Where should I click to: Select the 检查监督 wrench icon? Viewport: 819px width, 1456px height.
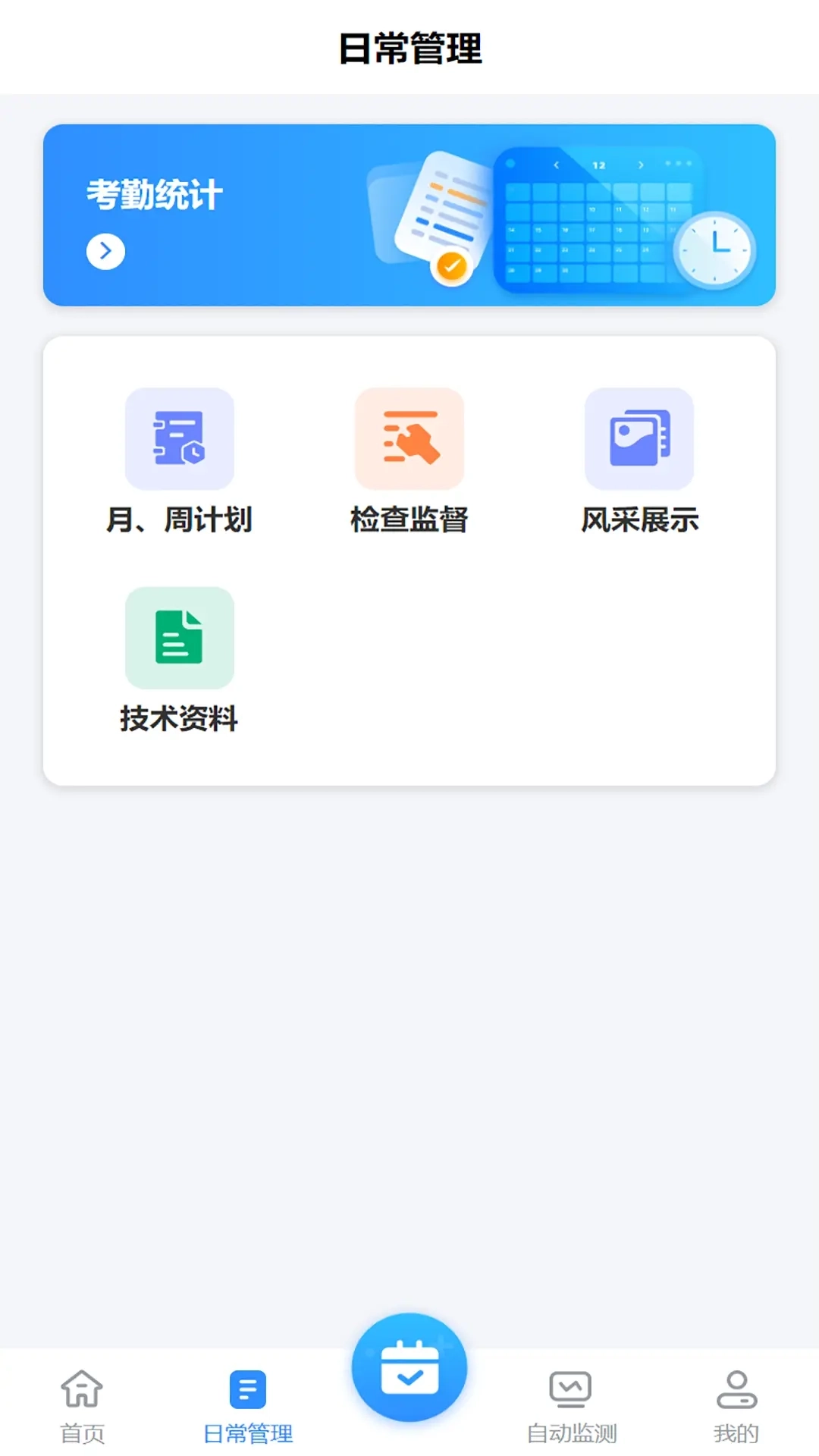pyautogui.click(x=409, y=438)
